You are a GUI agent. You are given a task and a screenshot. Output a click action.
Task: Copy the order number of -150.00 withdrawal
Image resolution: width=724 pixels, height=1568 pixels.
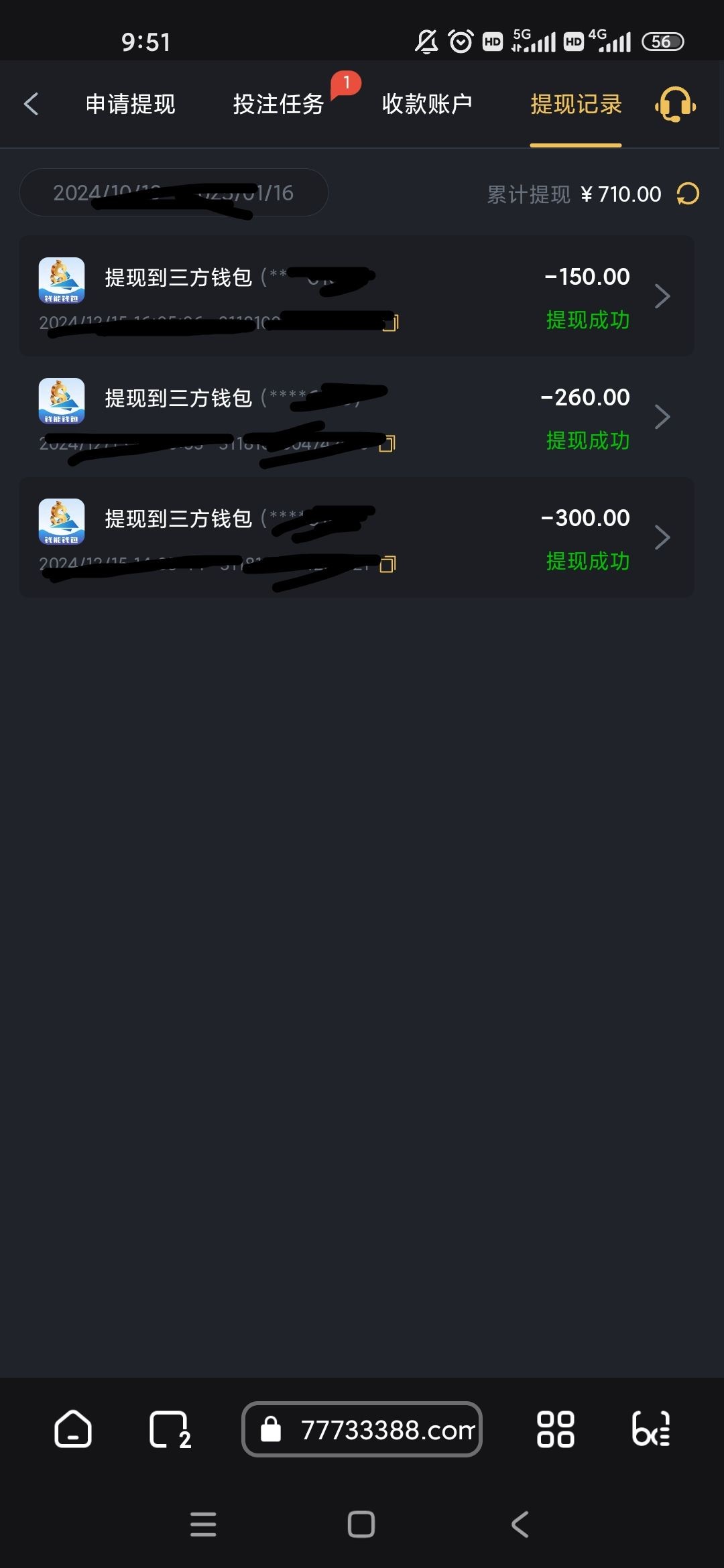tap(391, 323)
